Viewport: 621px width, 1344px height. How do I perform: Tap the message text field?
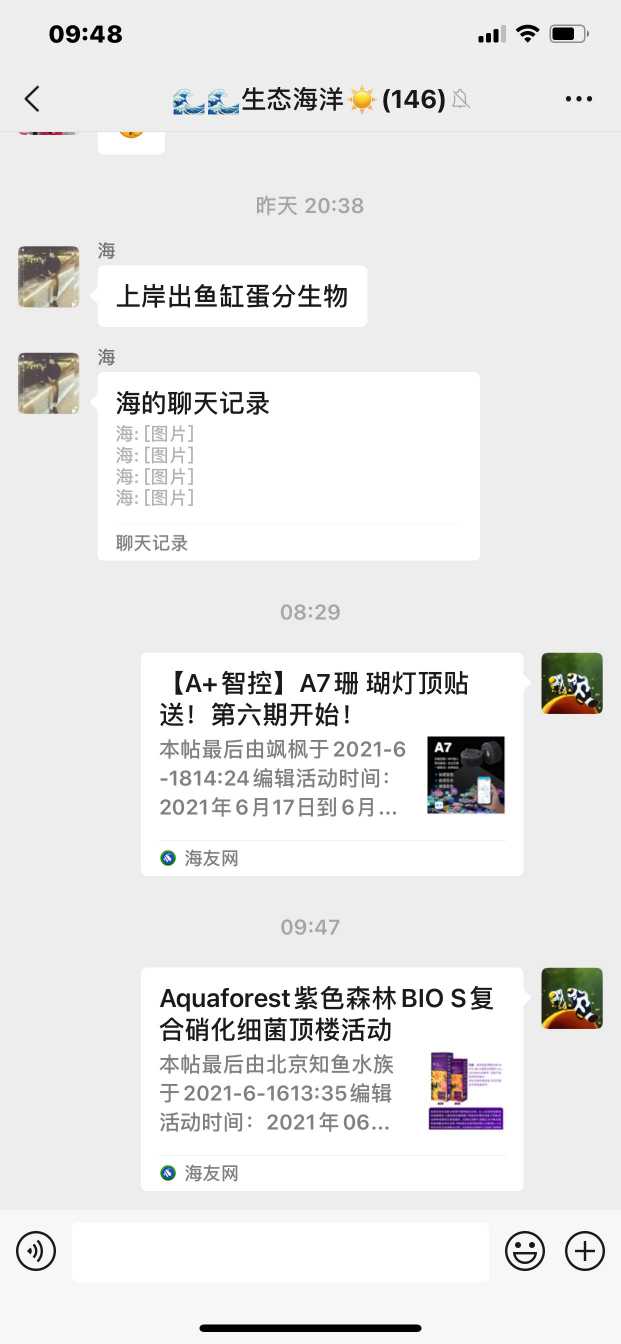pos(280,1251)
